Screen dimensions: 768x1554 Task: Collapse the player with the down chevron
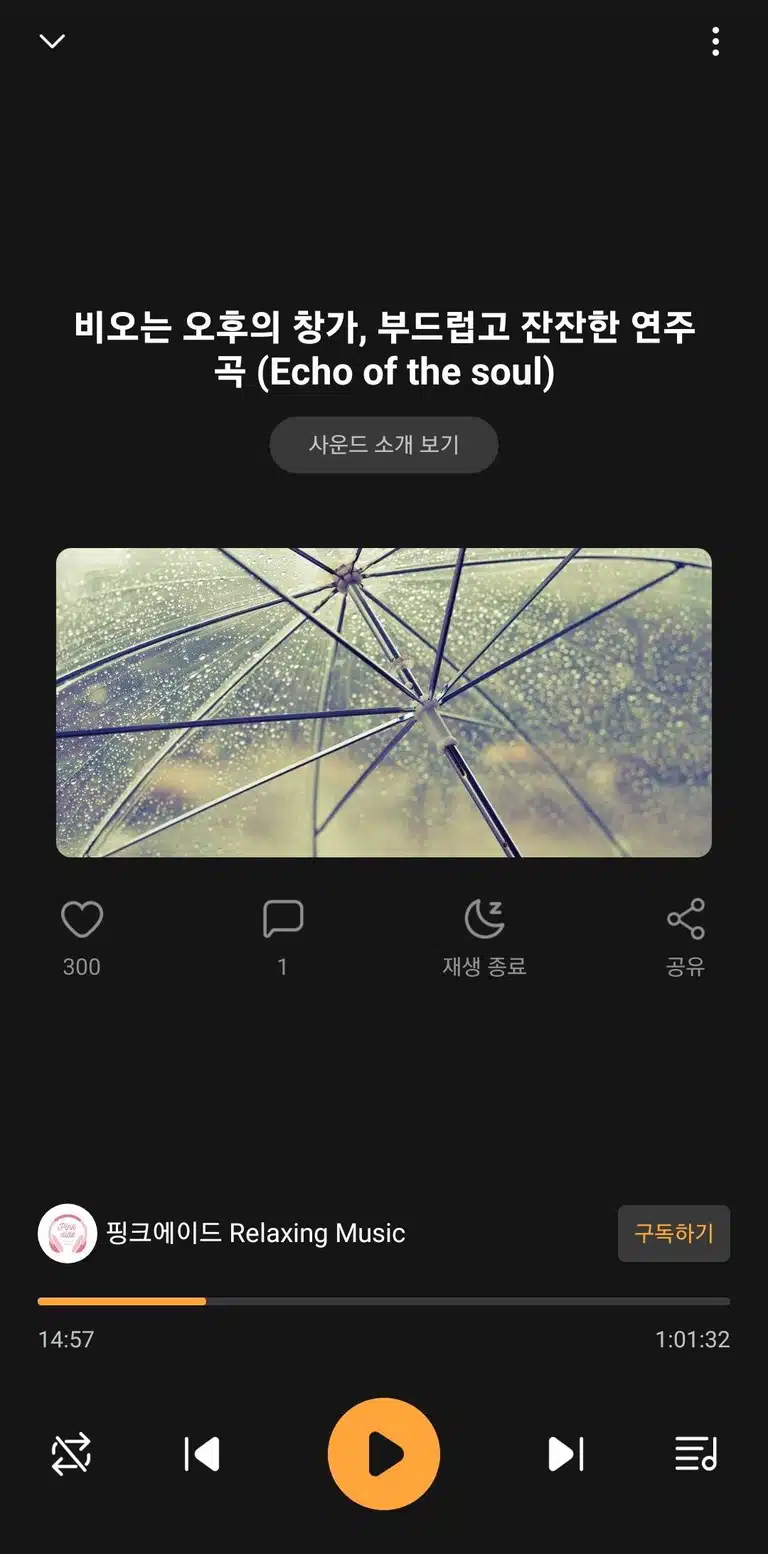[52, 41]
